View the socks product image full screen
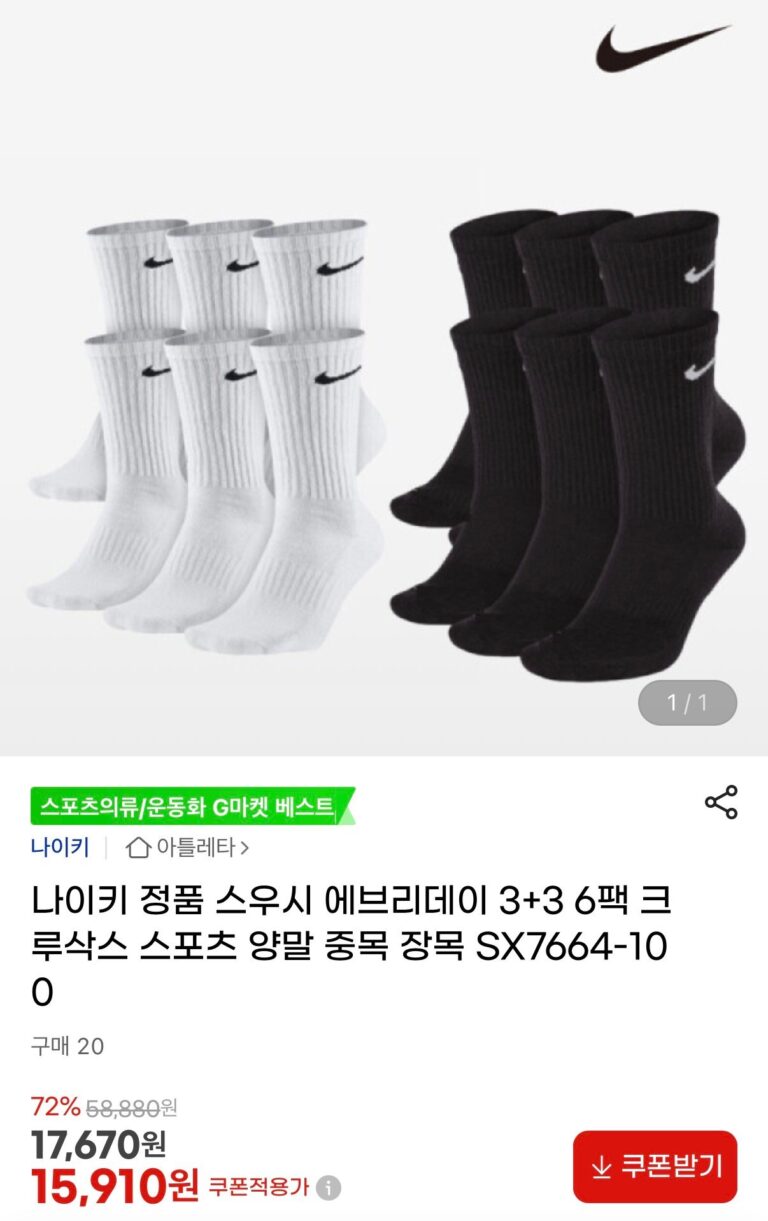This screenshot has height=1221, width=768. click(x=384, y=420)
